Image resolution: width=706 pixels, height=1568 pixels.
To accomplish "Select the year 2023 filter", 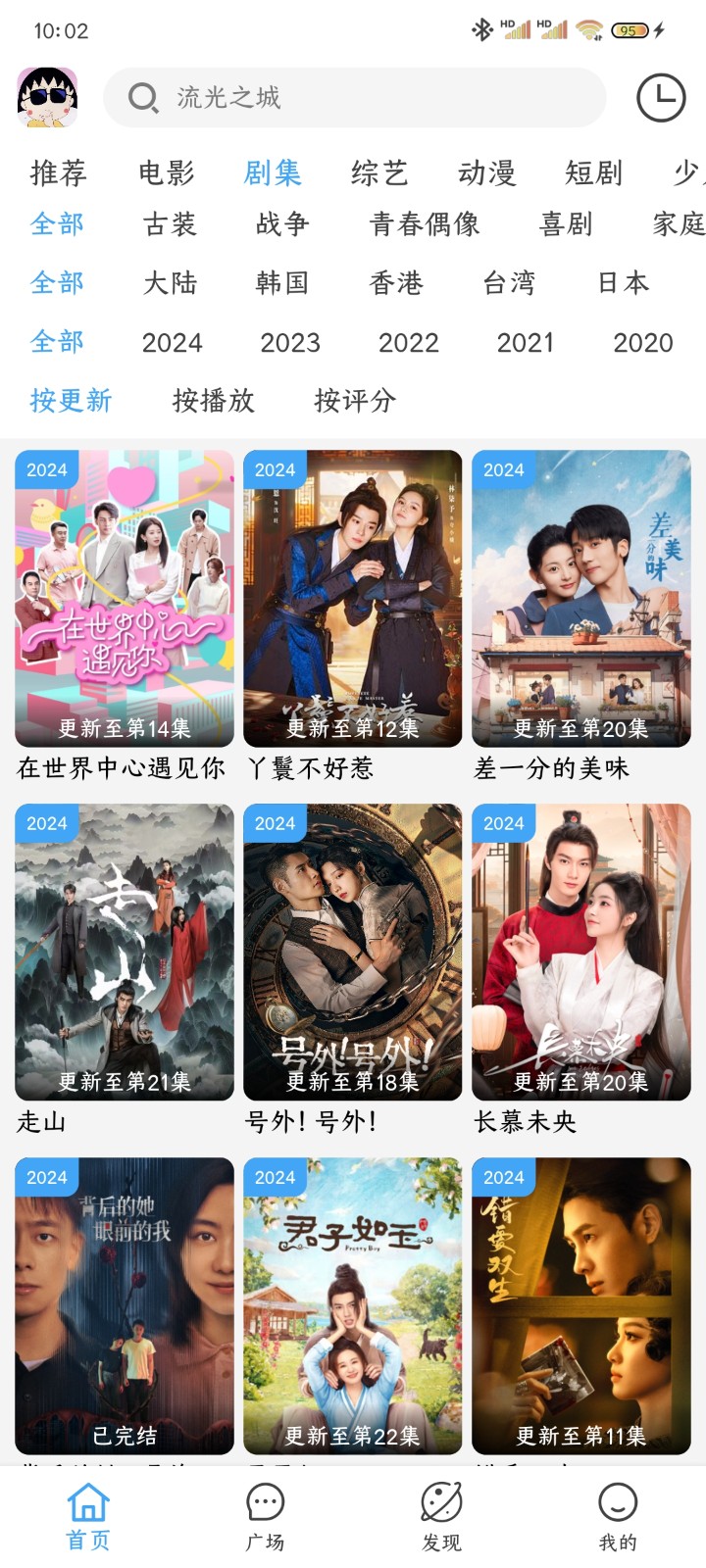I will point(290,342).
